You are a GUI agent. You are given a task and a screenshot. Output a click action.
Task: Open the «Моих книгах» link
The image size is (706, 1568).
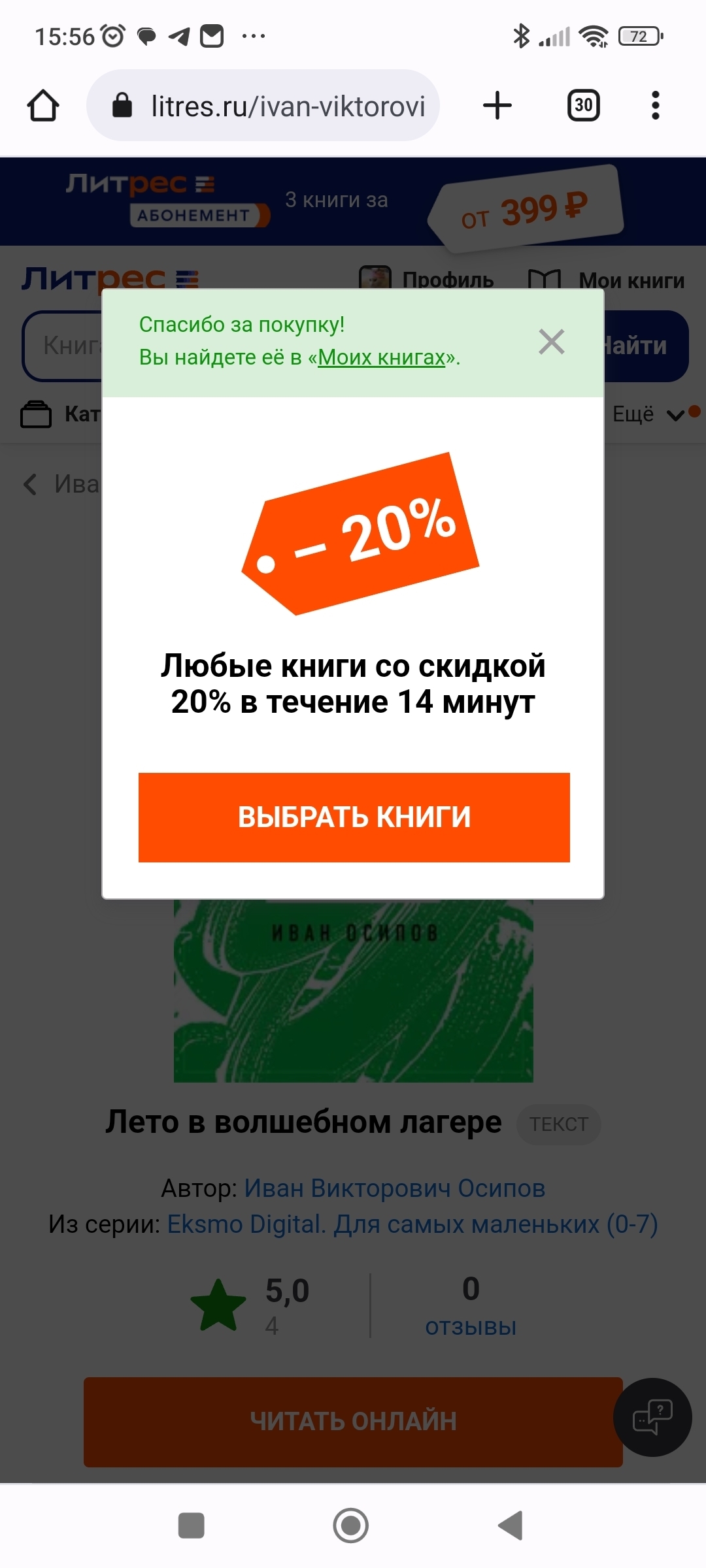click(x=381, y=357)
